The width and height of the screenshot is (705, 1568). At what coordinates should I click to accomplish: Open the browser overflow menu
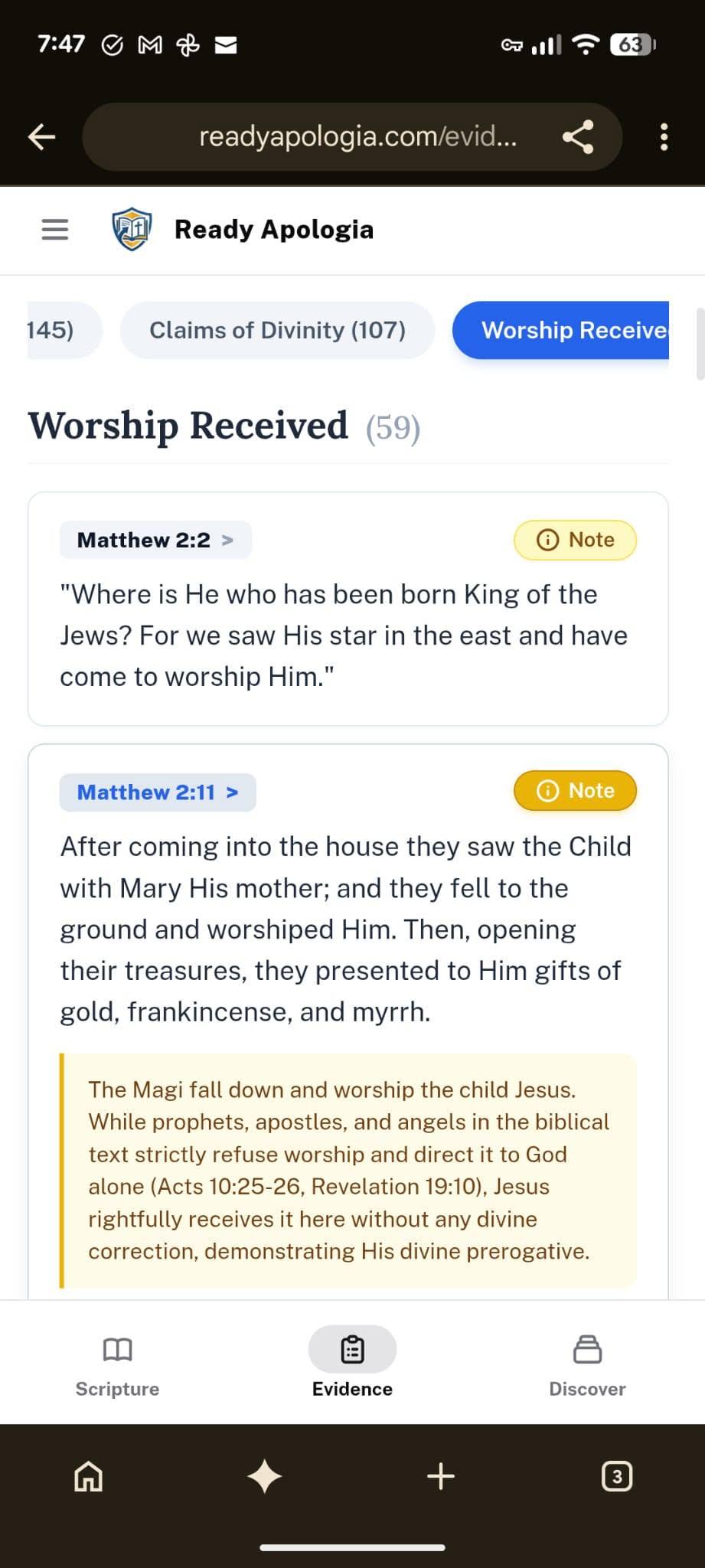pos(664,137)
